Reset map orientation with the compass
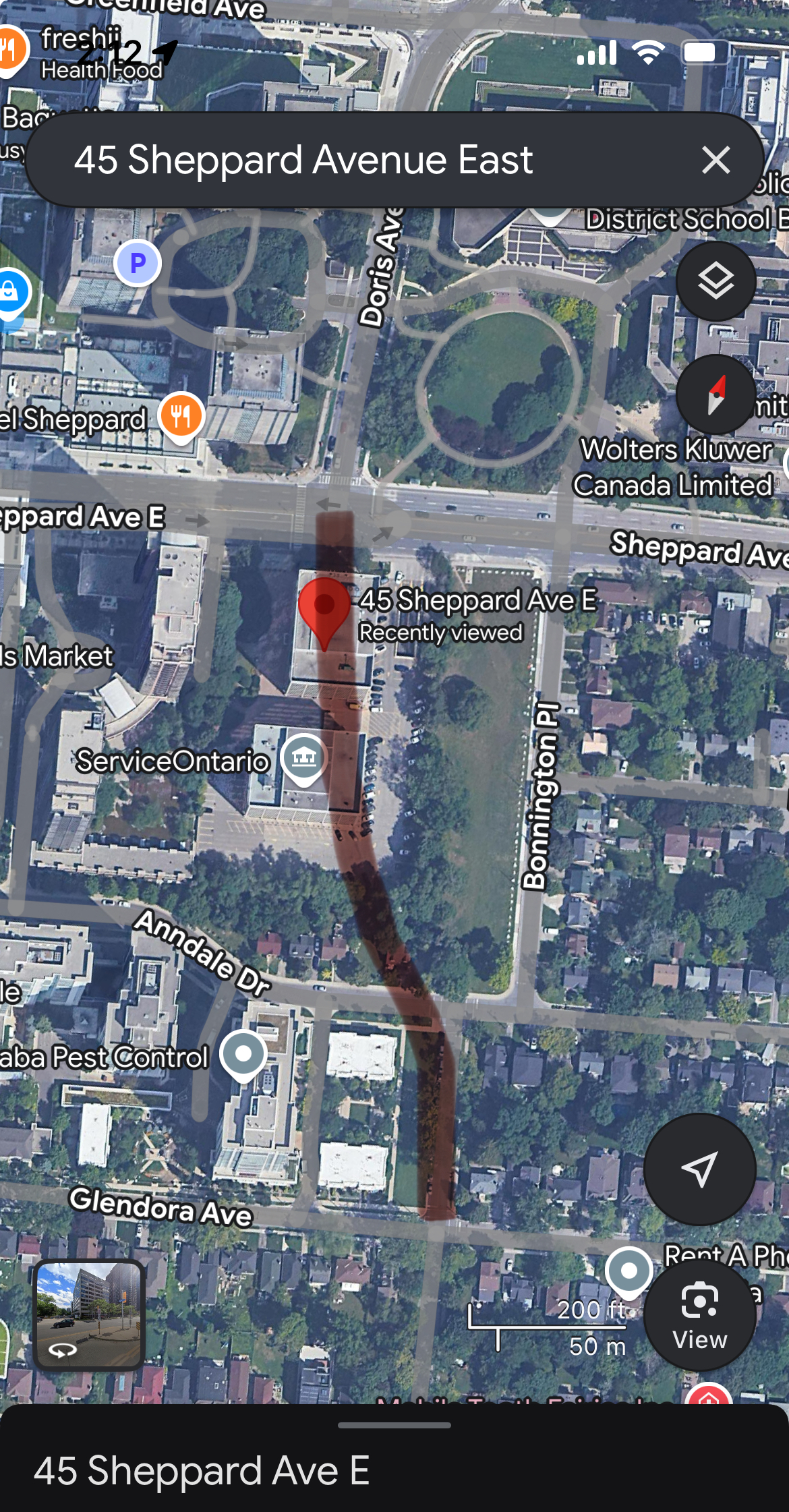The height and width of the screenshot is (1512, 789). click(x=715, y=395)
